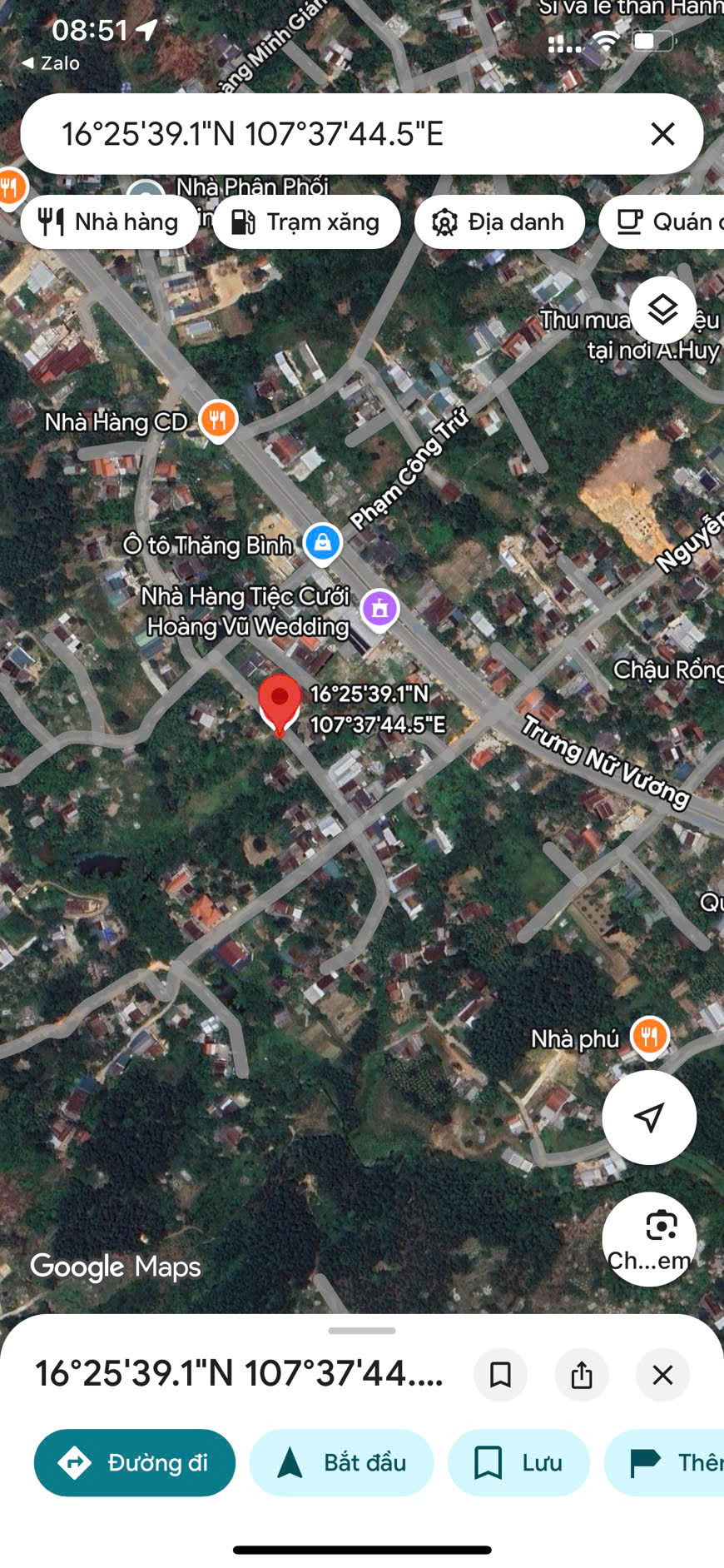Open Nhà Hàng CD restaurant pin
Screen dimensions: 724x1568
click(x=218, y=420)
